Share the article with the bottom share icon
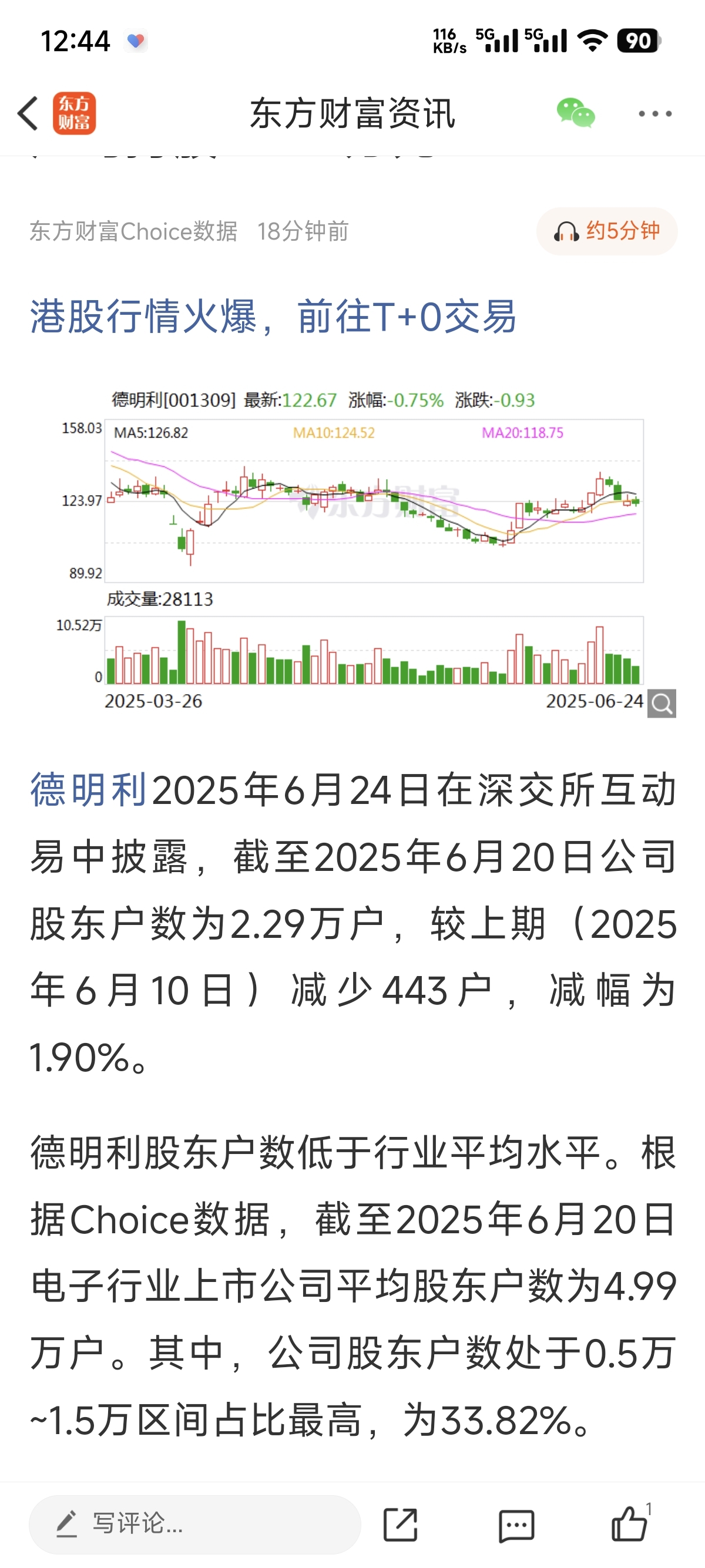The width and height of the screenshot is (705, 1568). pyautogui.click(x=401, y=1525)
